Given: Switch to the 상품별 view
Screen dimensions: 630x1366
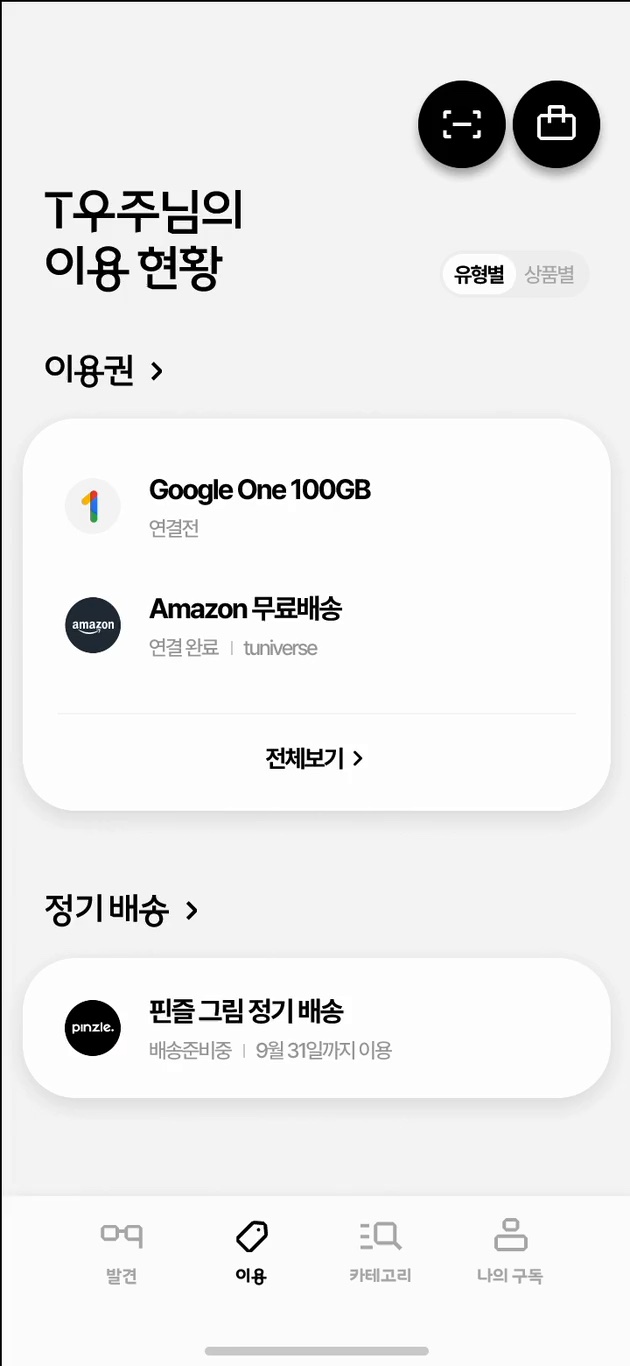Looking at the screenshot, I should tap(550, 274).
